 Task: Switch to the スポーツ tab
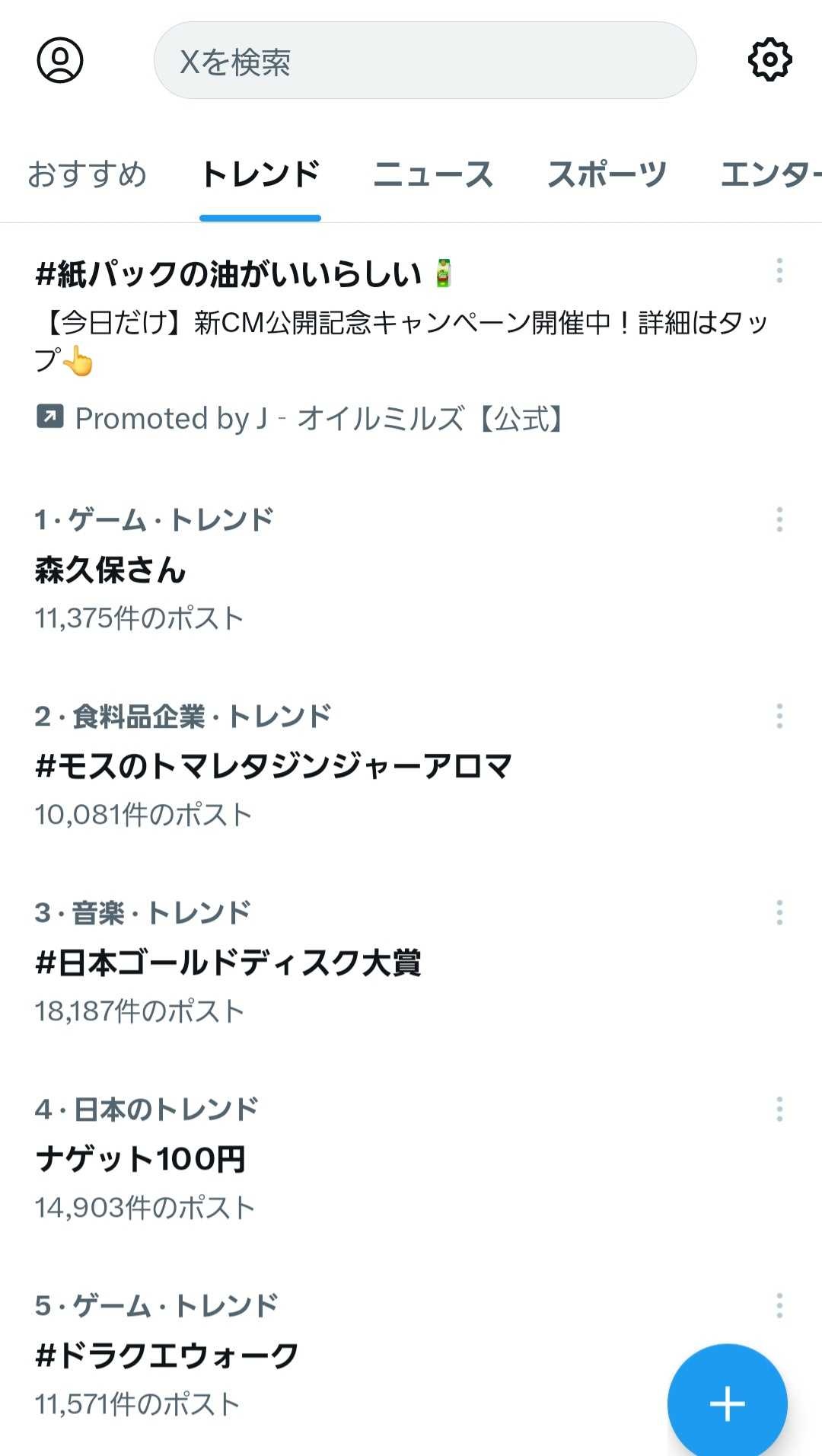[607, 174]
